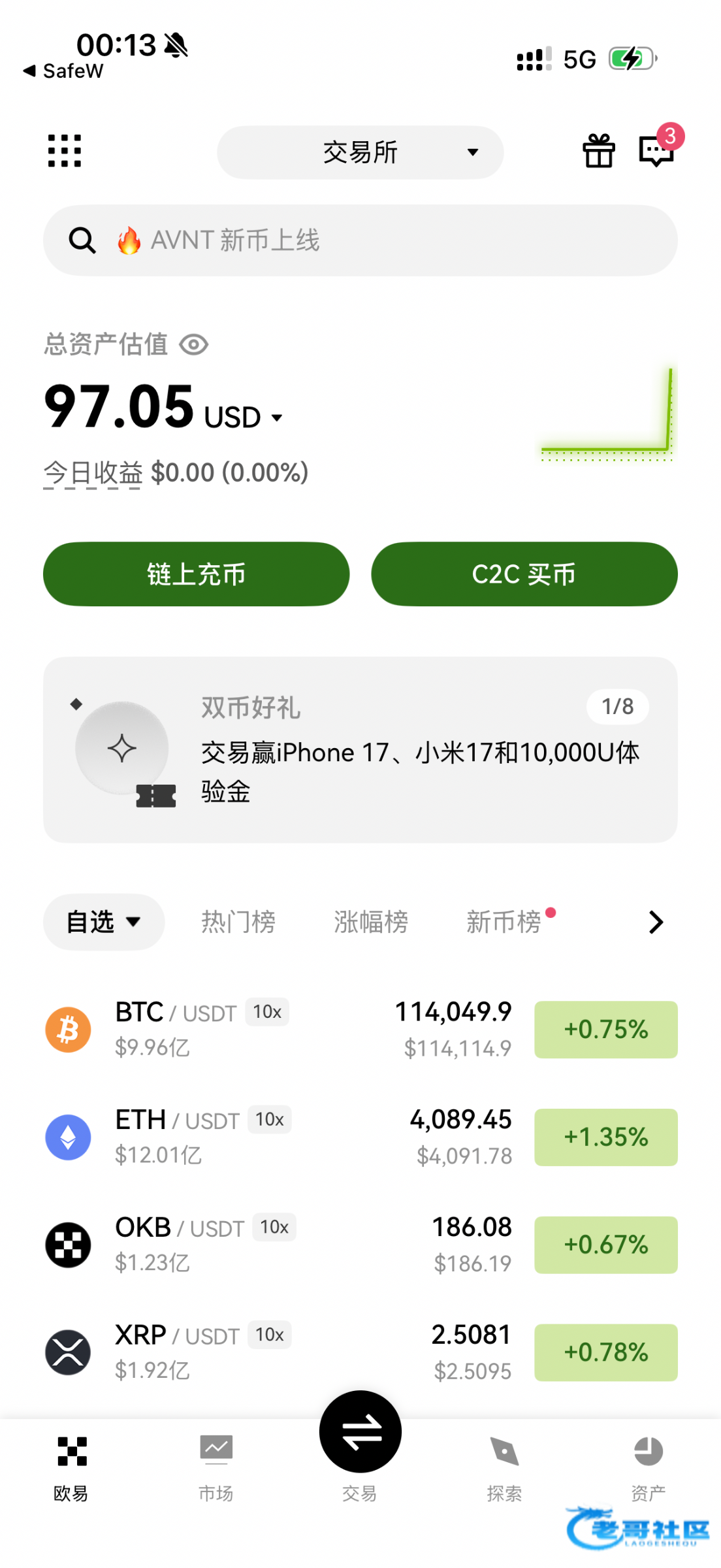Switch to the 涨幅榜 tab

click(x=371, y=922)
